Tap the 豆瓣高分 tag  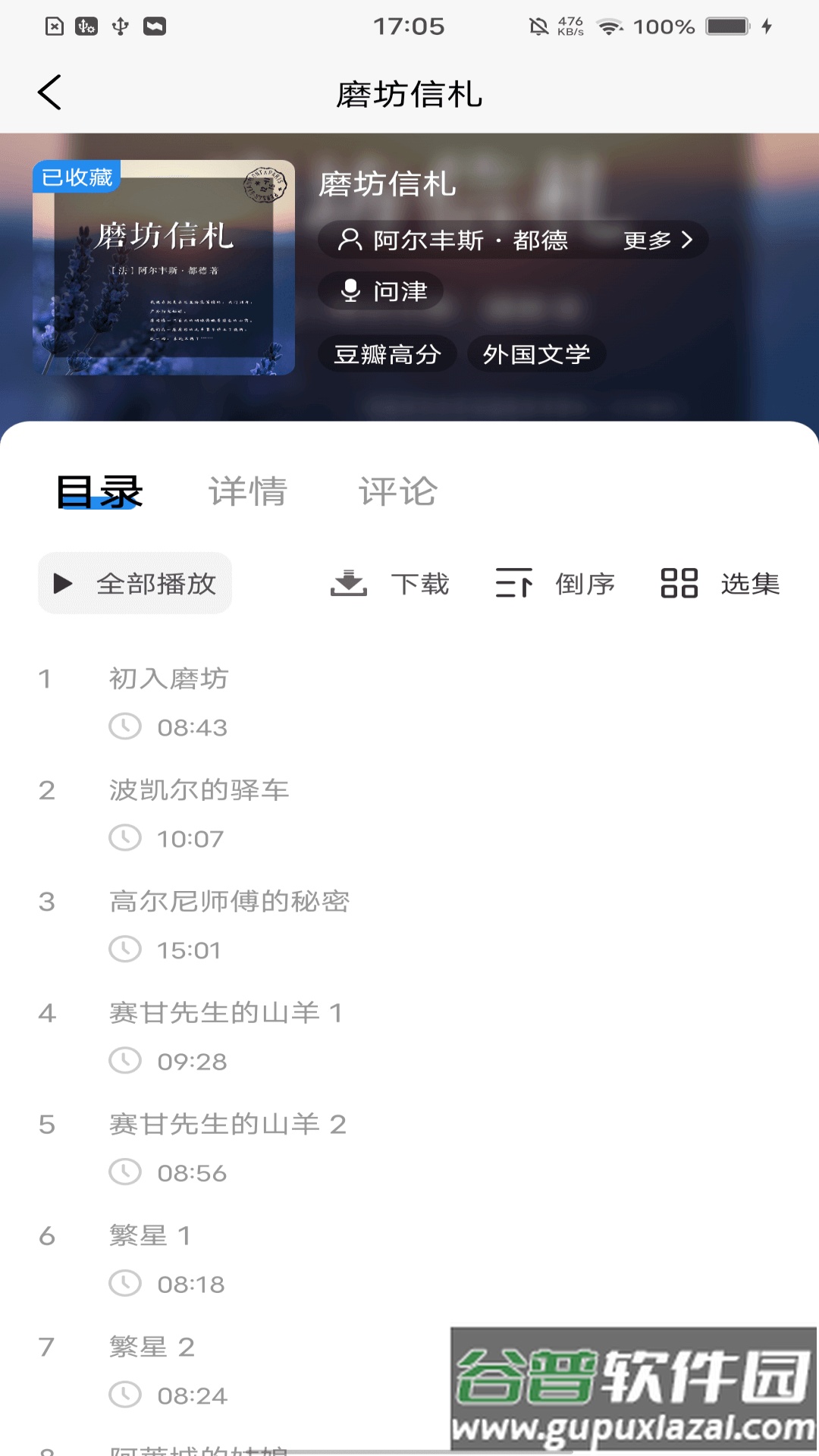tap(388, 353)
